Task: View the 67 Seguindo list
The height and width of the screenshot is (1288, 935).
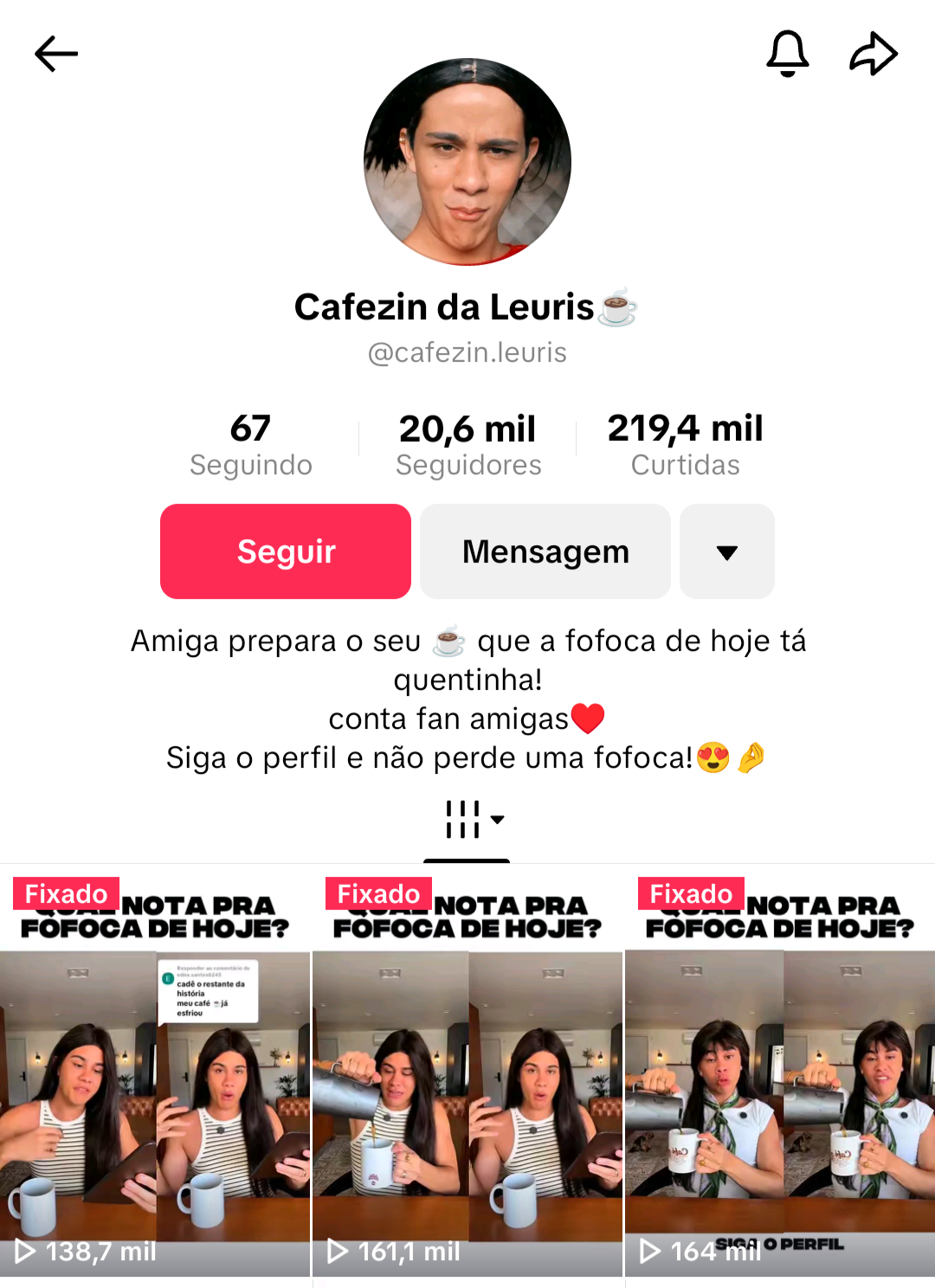Action: tap(250, 445)
